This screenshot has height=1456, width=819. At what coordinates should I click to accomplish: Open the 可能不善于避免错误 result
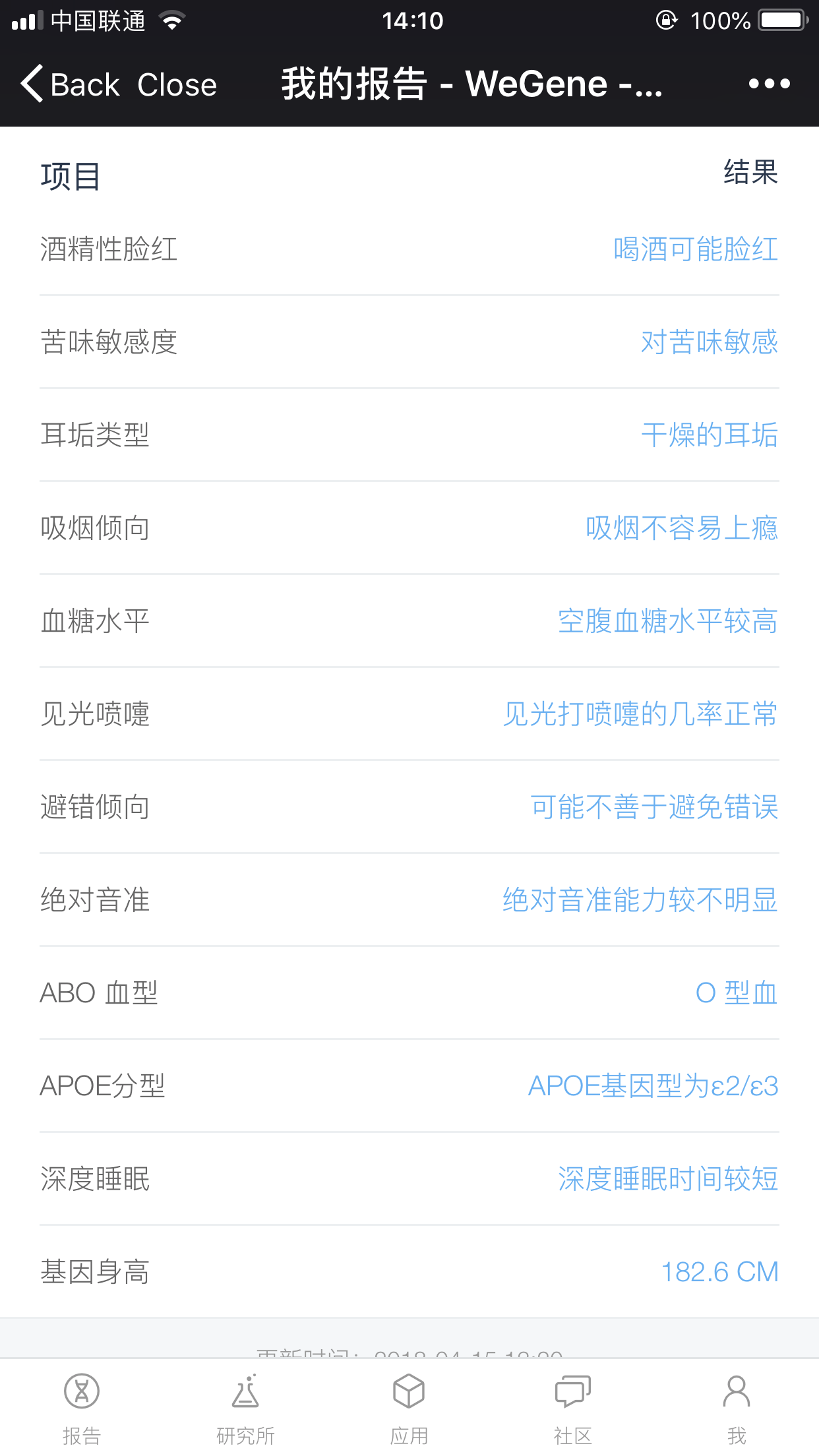click(x=654, y=807)
